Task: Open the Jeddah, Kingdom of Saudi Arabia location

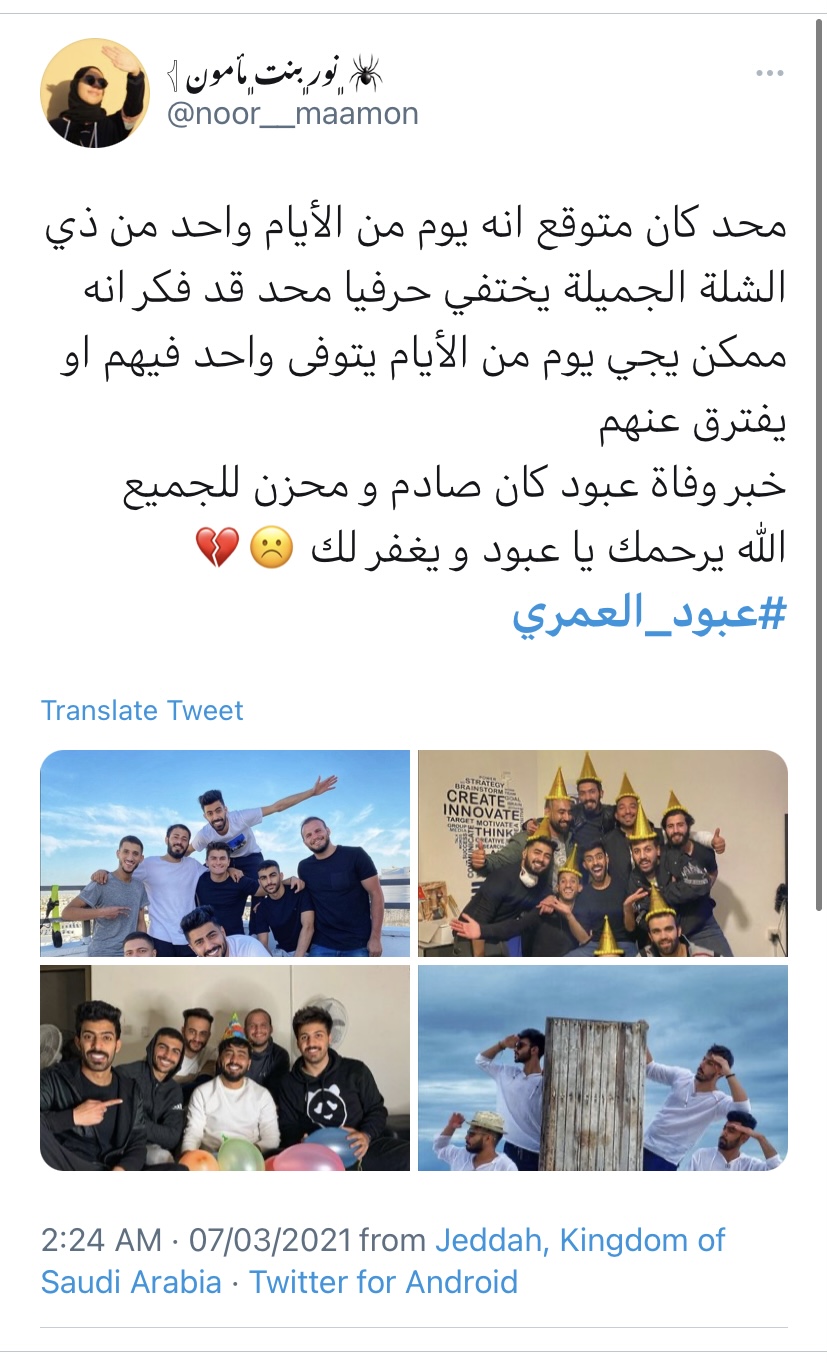Action: coord(580,1241)
